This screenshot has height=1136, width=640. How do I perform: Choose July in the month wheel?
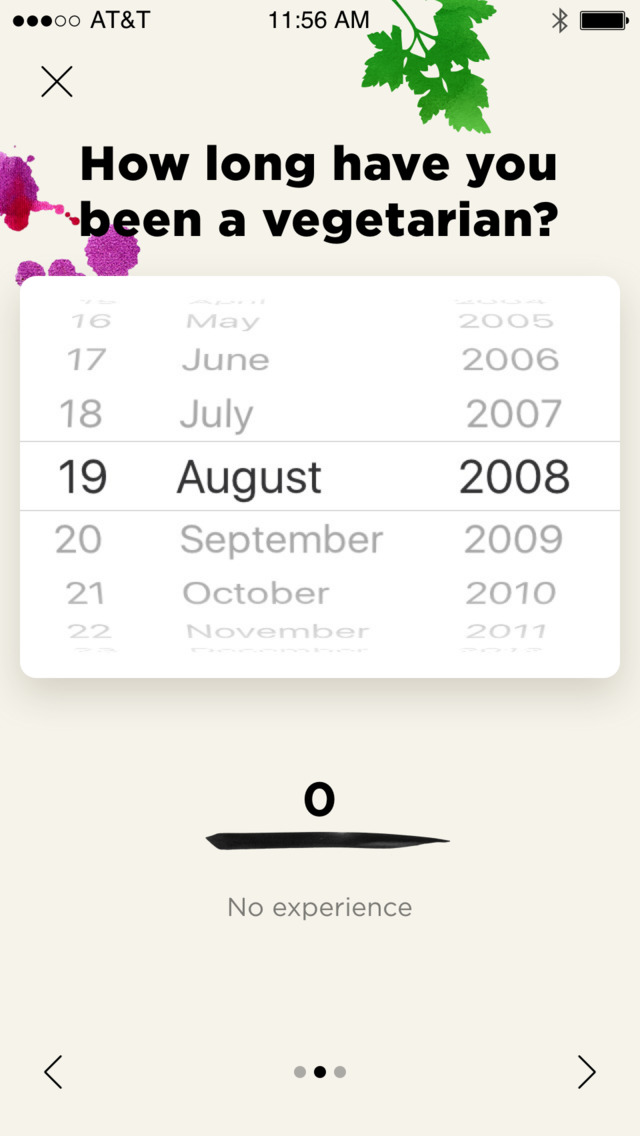216,415
